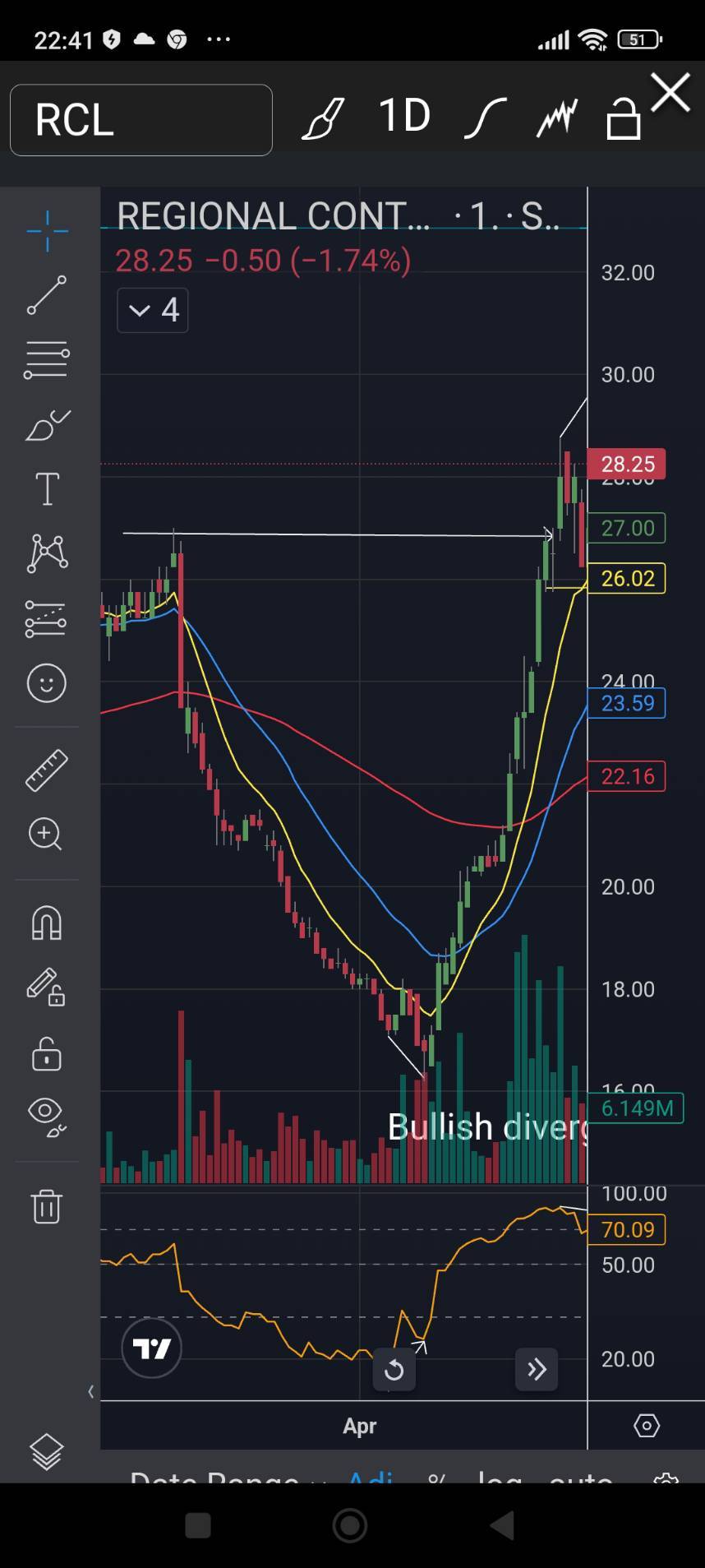Open the emoji sticker tool
Image resolution: width=705 pixels, height=1568 pixels.
[47, 683]
